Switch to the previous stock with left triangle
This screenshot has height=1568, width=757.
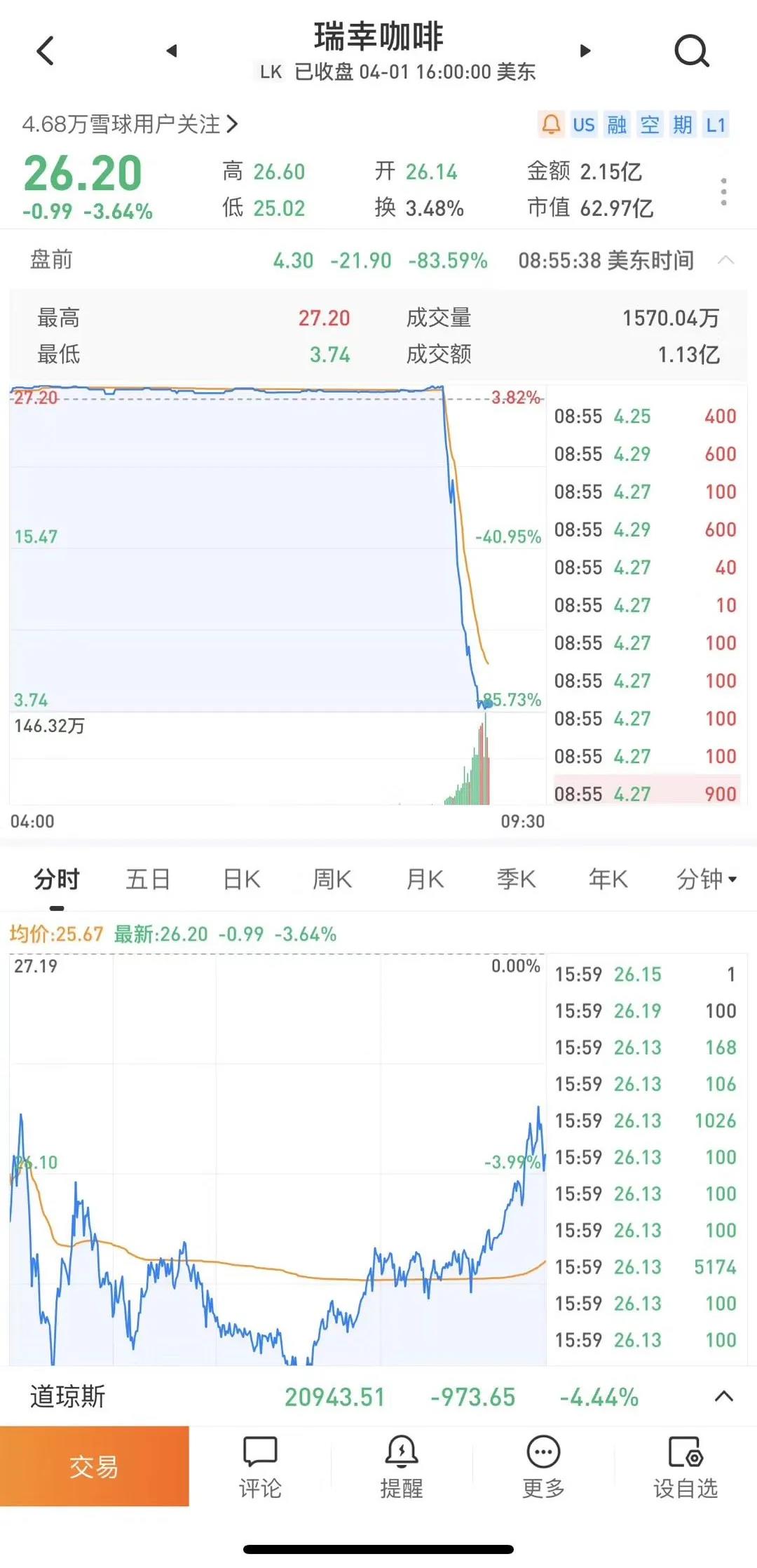(172, 50)
